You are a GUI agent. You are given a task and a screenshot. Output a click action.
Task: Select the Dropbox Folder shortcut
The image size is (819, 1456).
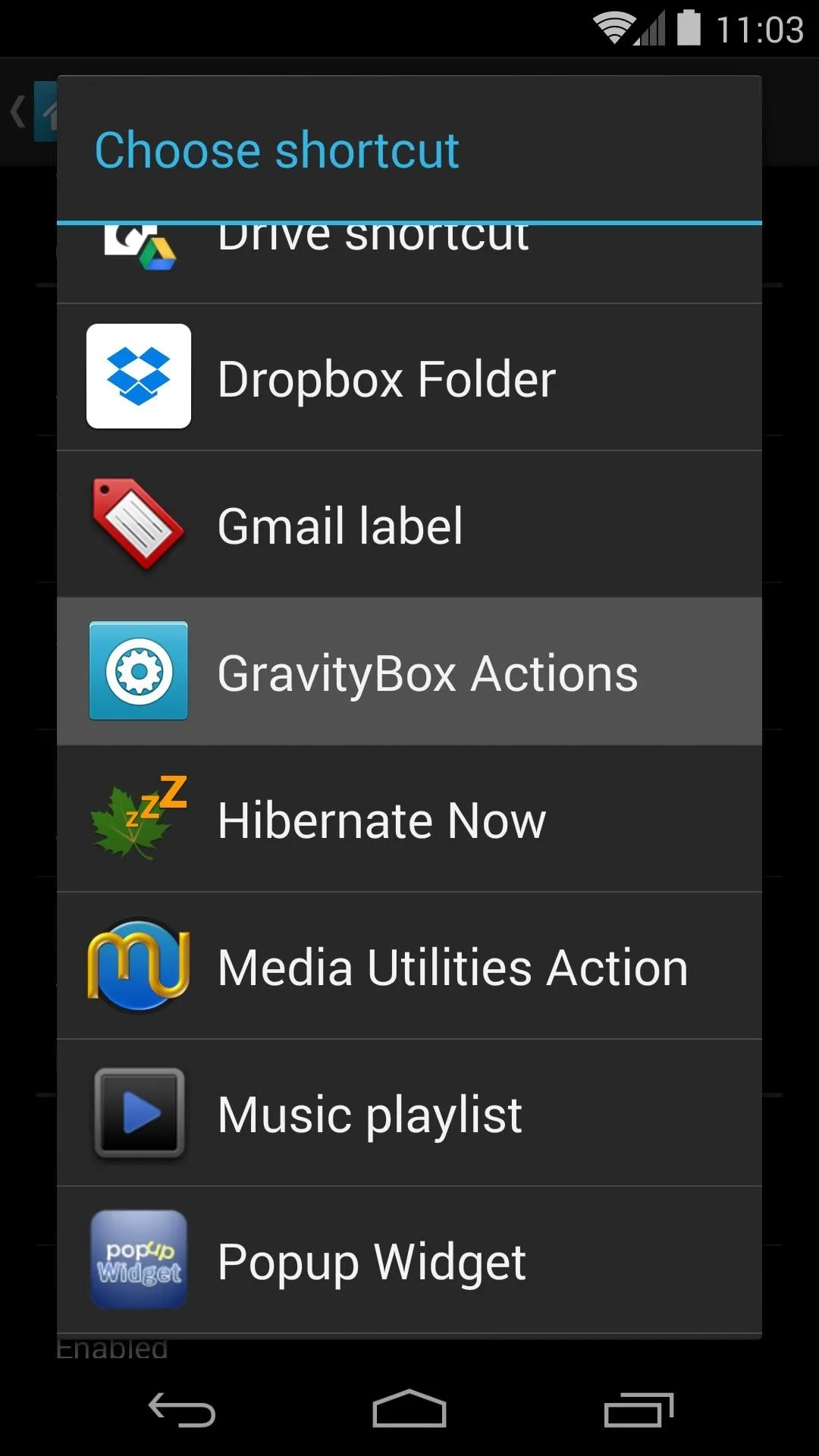point(409,378)
